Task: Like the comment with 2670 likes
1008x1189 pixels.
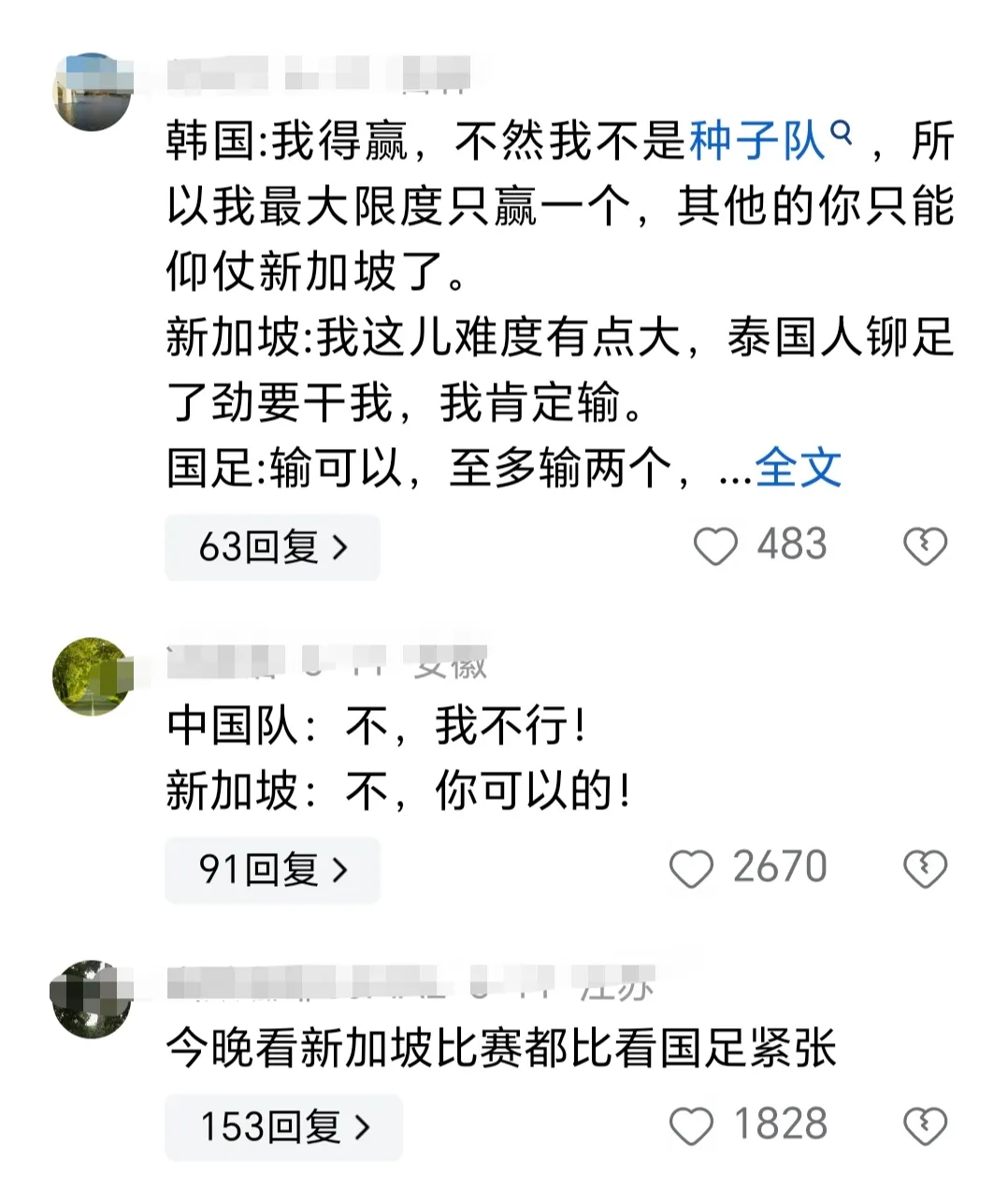Action: click(692, 869)
